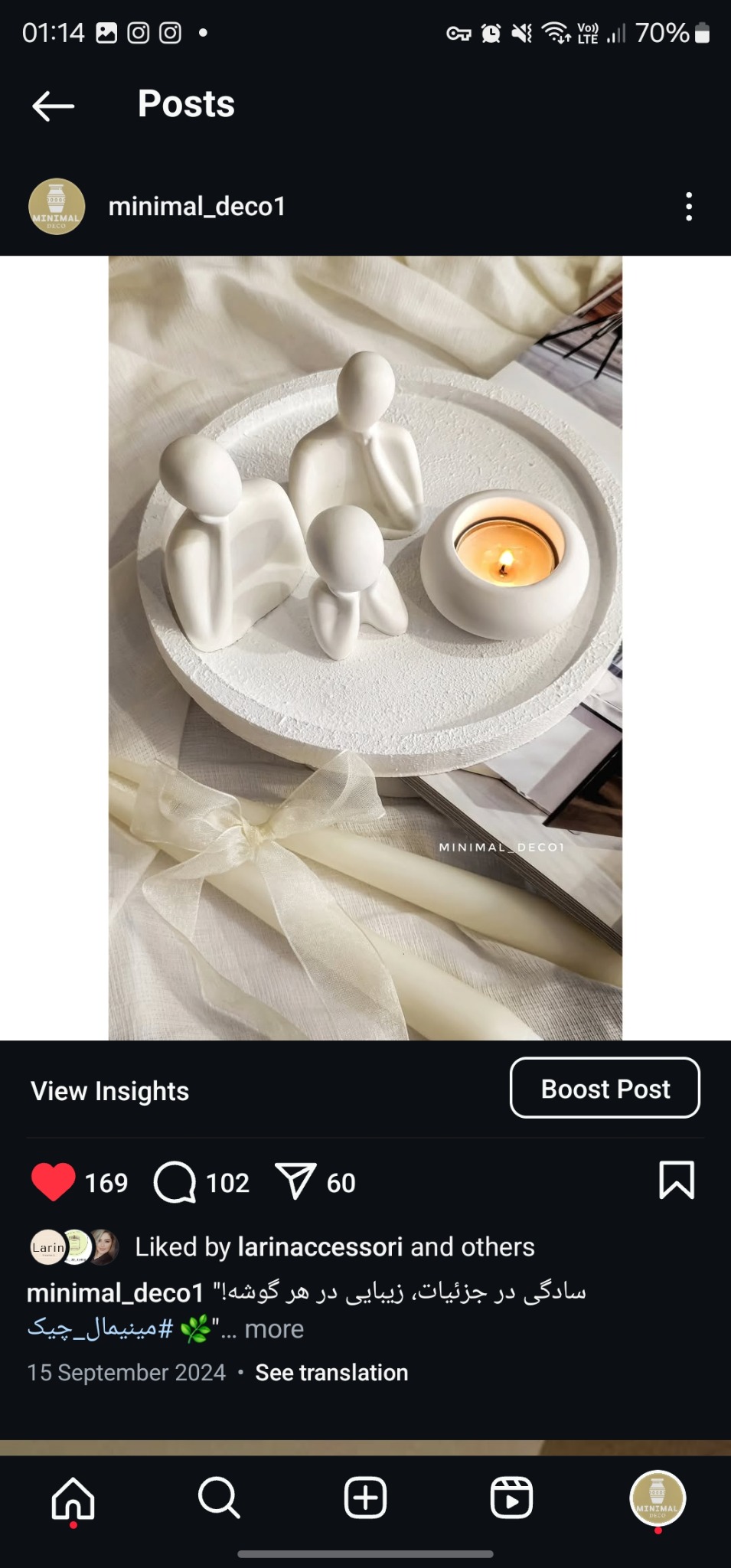Open the hashtag #مینیمال_چیک

pyautogui.click(x=100, y=1329)
